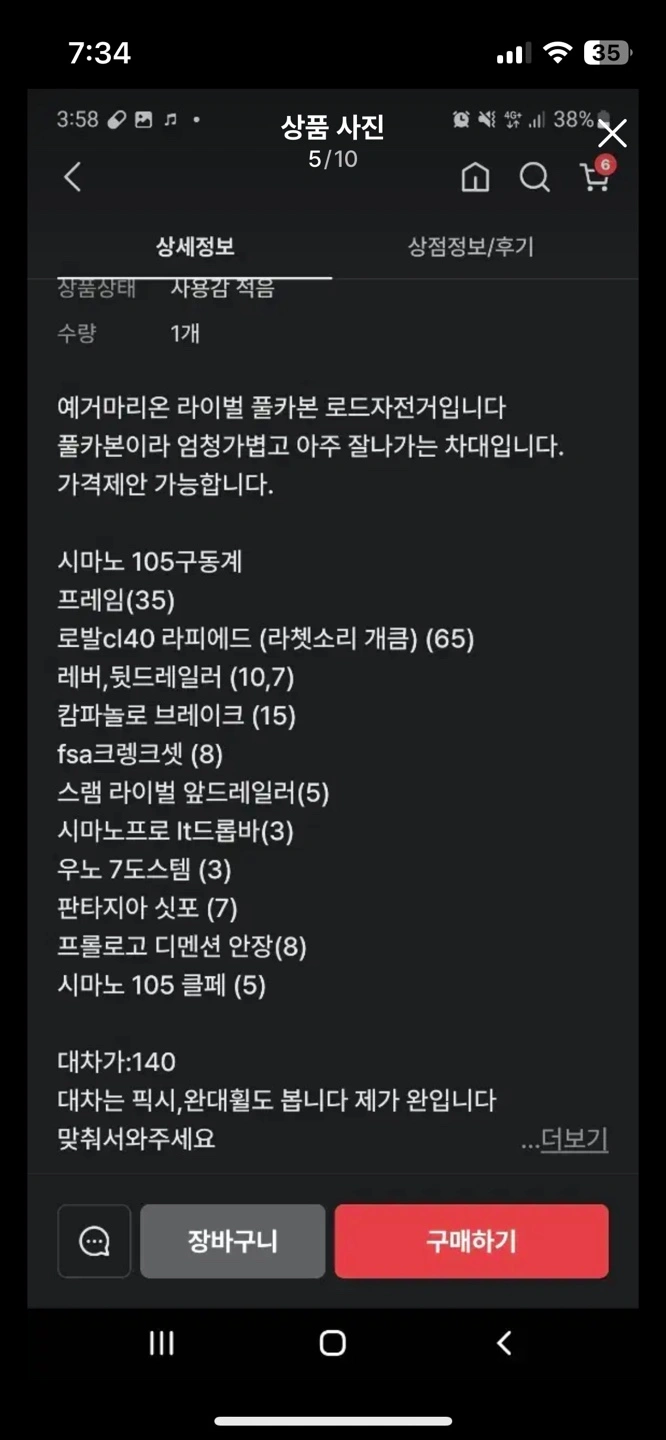Close the product photo viewer

(x=611, y=133)
